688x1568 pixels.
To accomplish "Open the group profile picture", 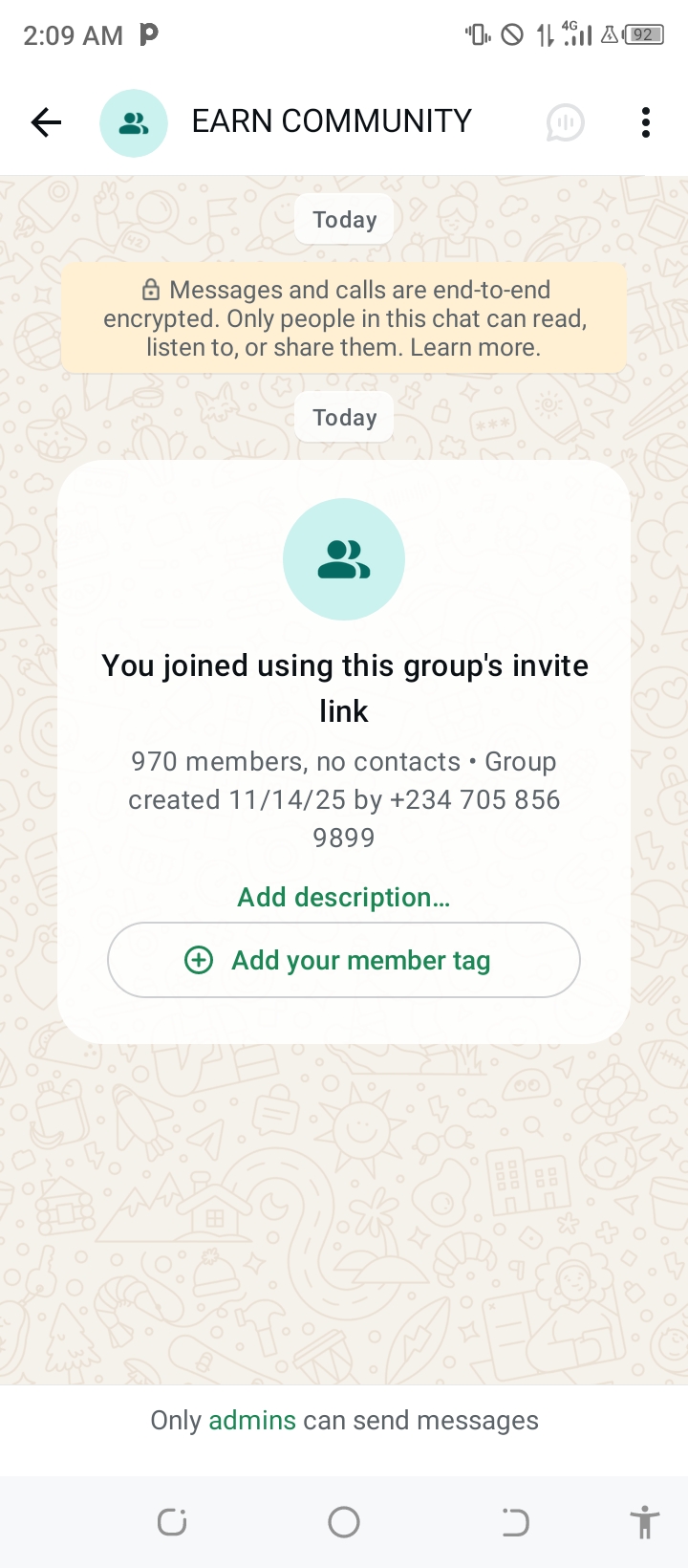I will (134, 122).
